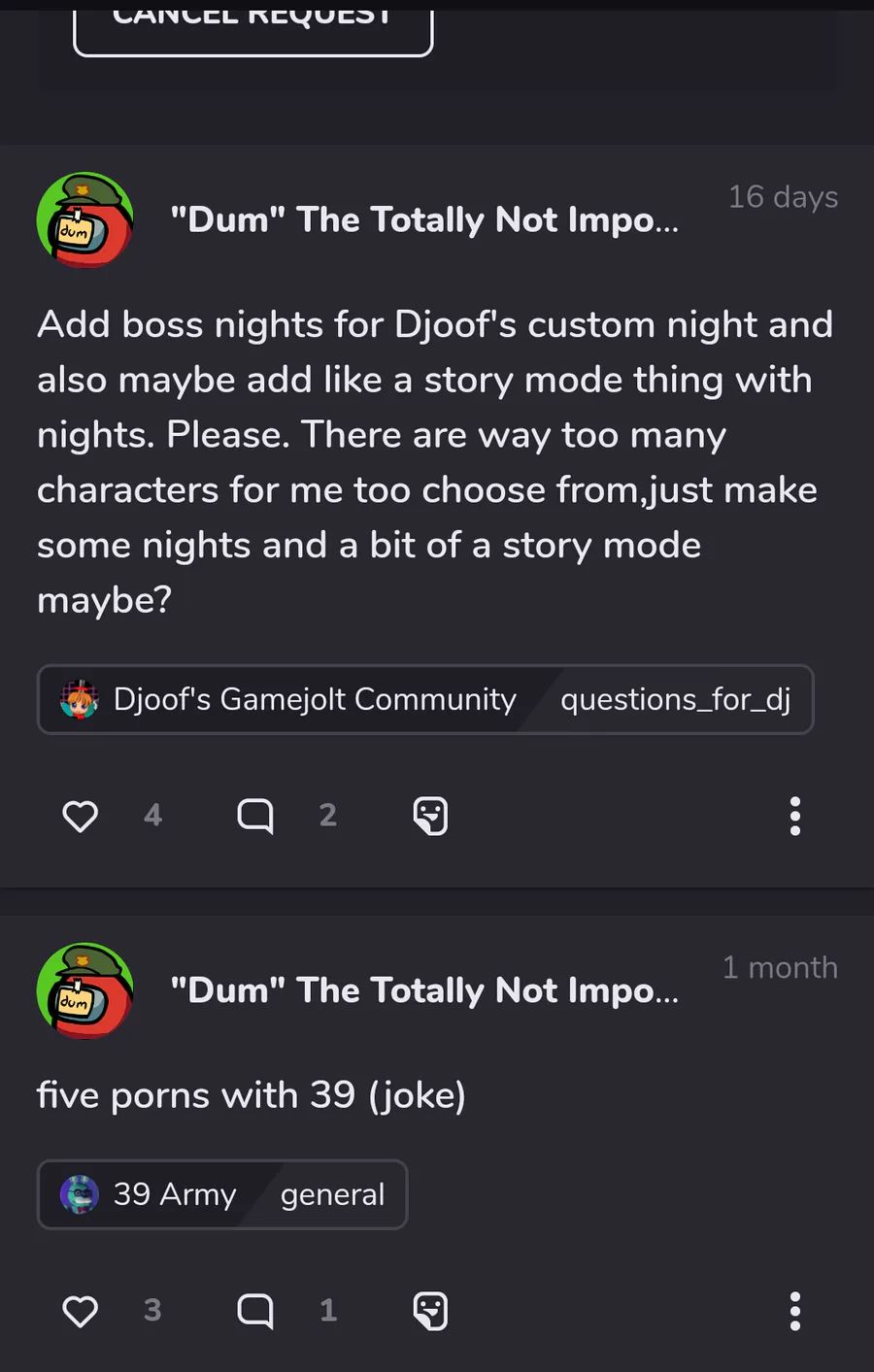Open Djoof's Gamejolt Community
Image resolution: width=874 pixels, height=1372 pixels.
click(x=291, y=699)
